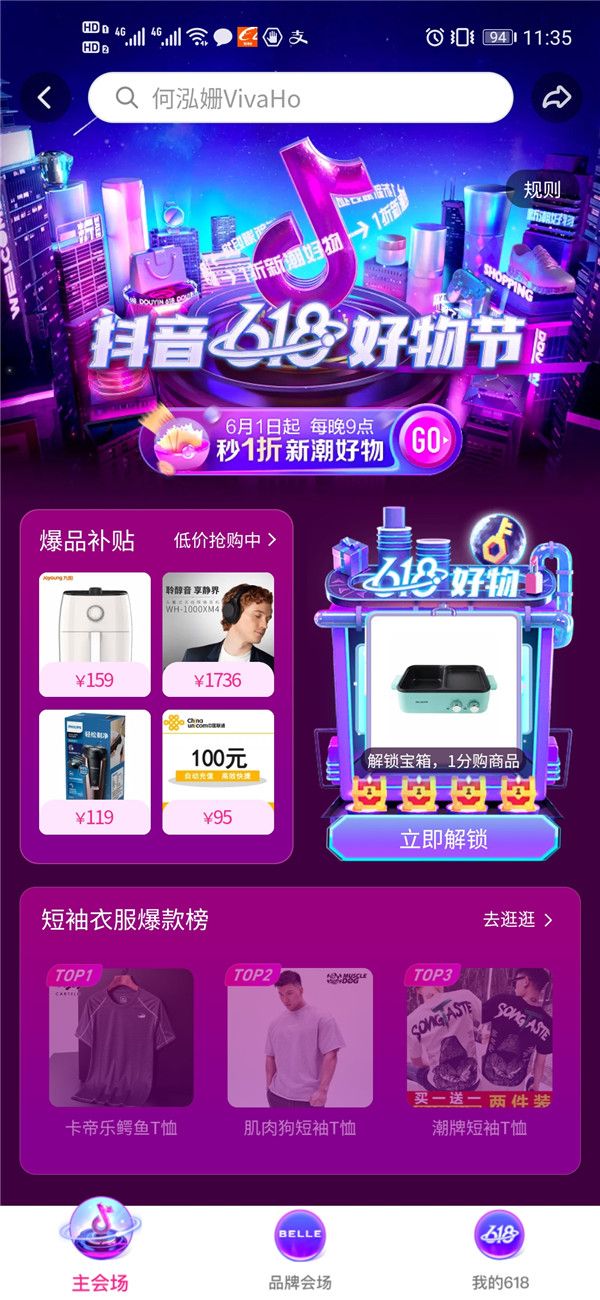Open the Philips shaver priced ¥119
This screenshot has width=600, height=1300.
[x=95, y=771]
